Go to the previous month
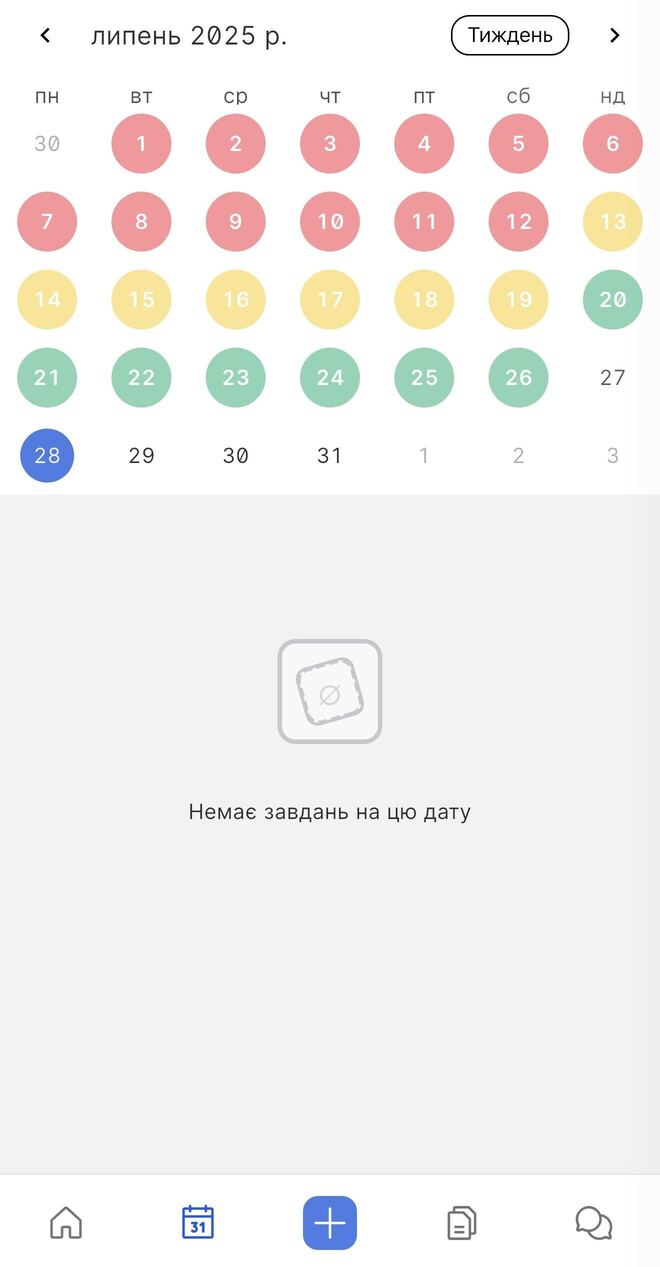Viewport: 660px width, 1267px height. coord(45,36)
